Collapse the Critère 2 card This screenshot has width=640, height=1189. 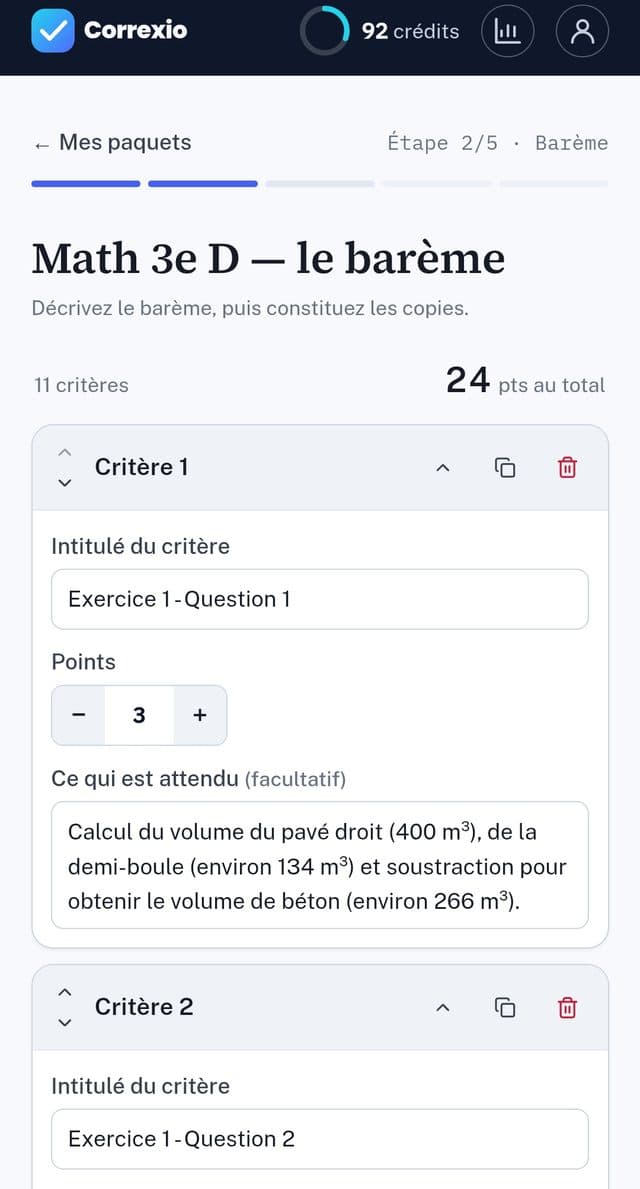443,1008
